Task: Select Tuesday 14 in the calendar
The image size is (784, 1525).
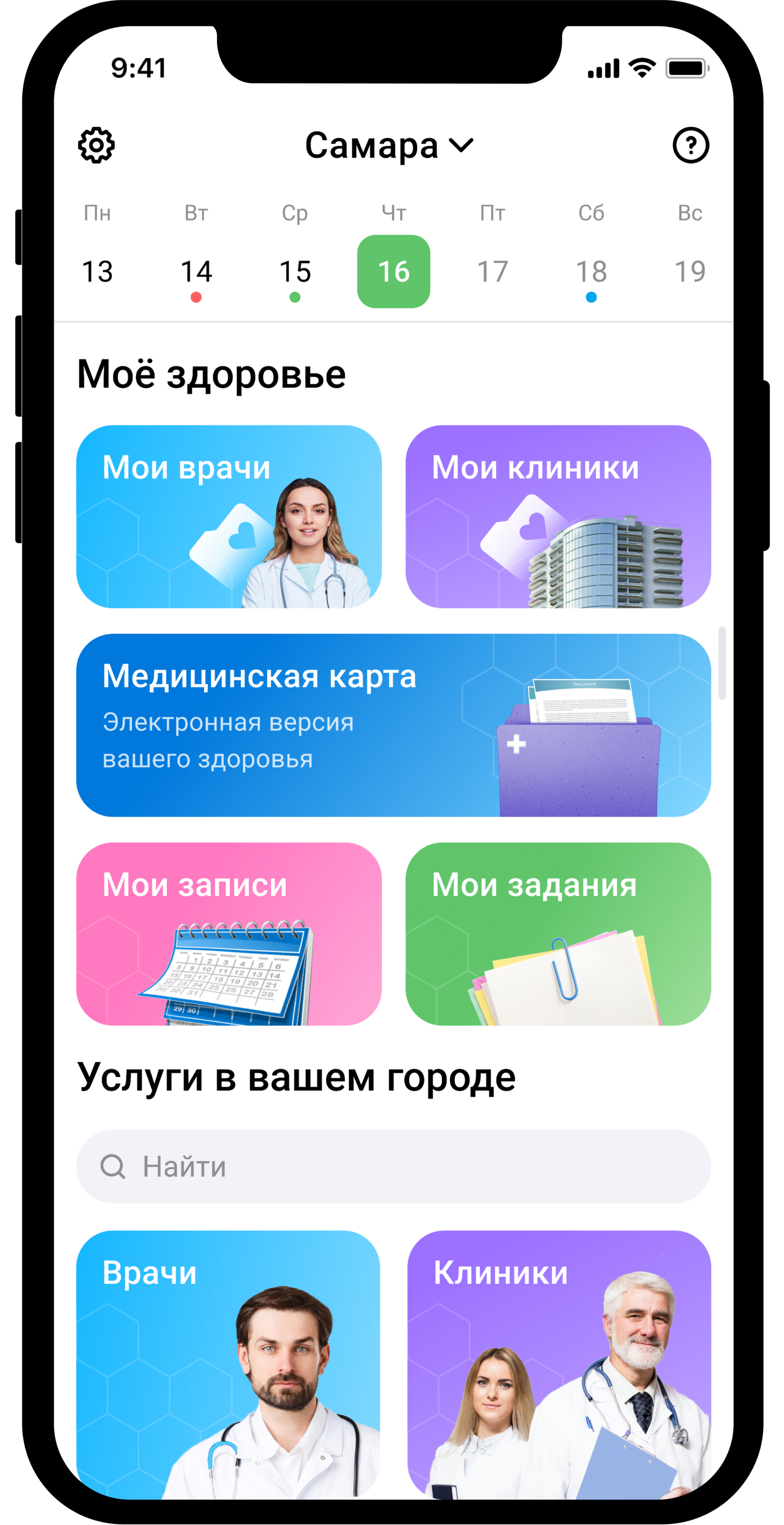Action: 196,272
